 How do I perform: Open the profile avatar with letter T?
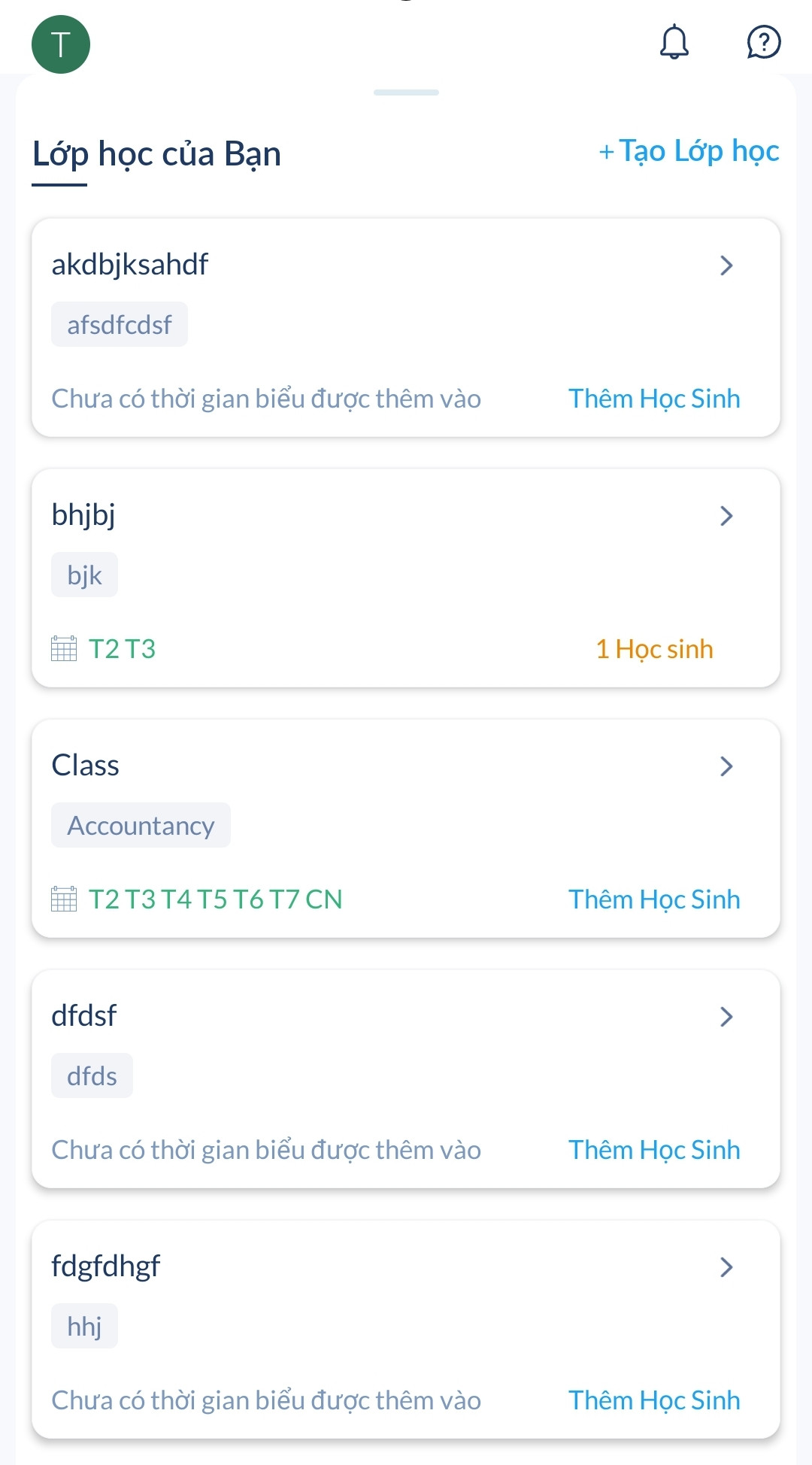click(x=61, y=44)
